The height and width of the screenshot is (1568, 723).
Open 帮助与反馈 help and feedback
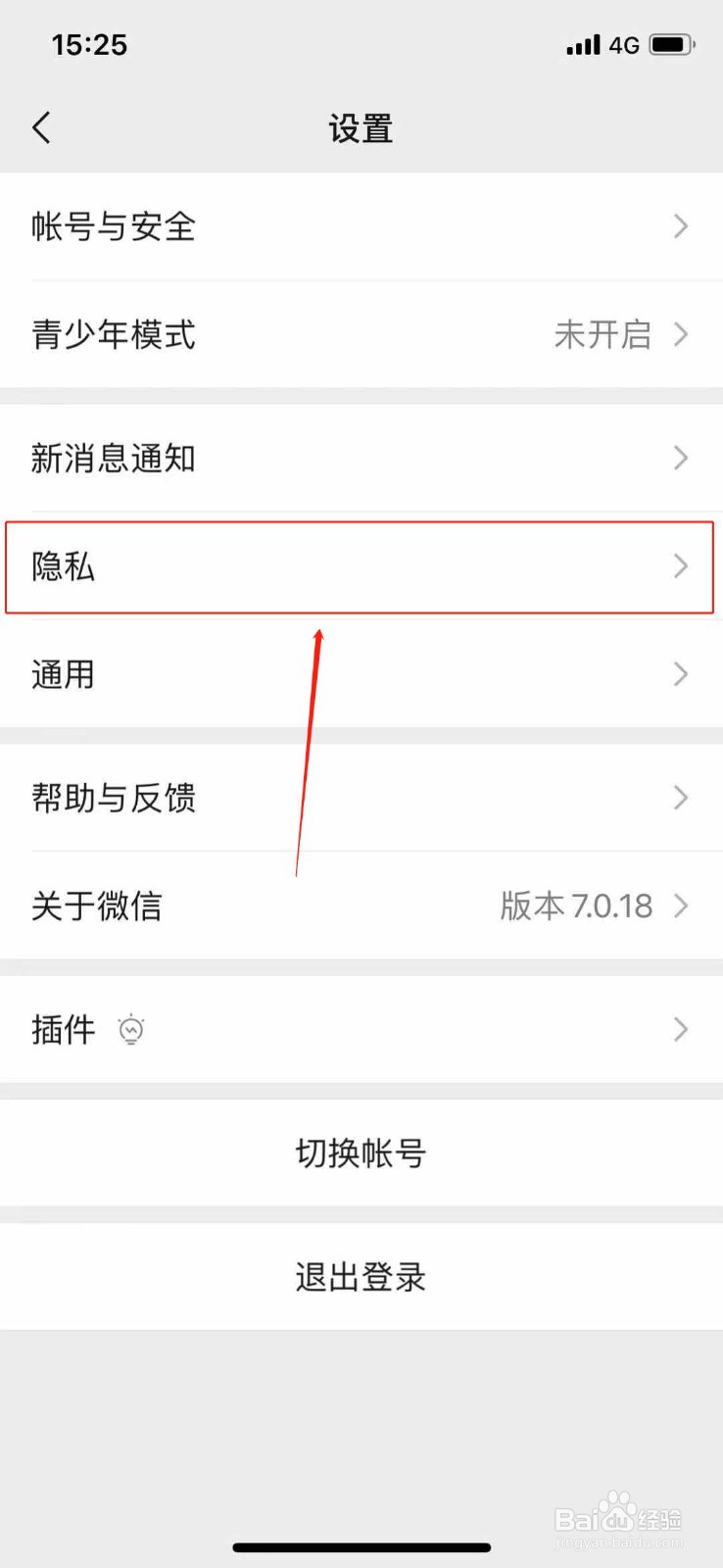pos(113,798)
